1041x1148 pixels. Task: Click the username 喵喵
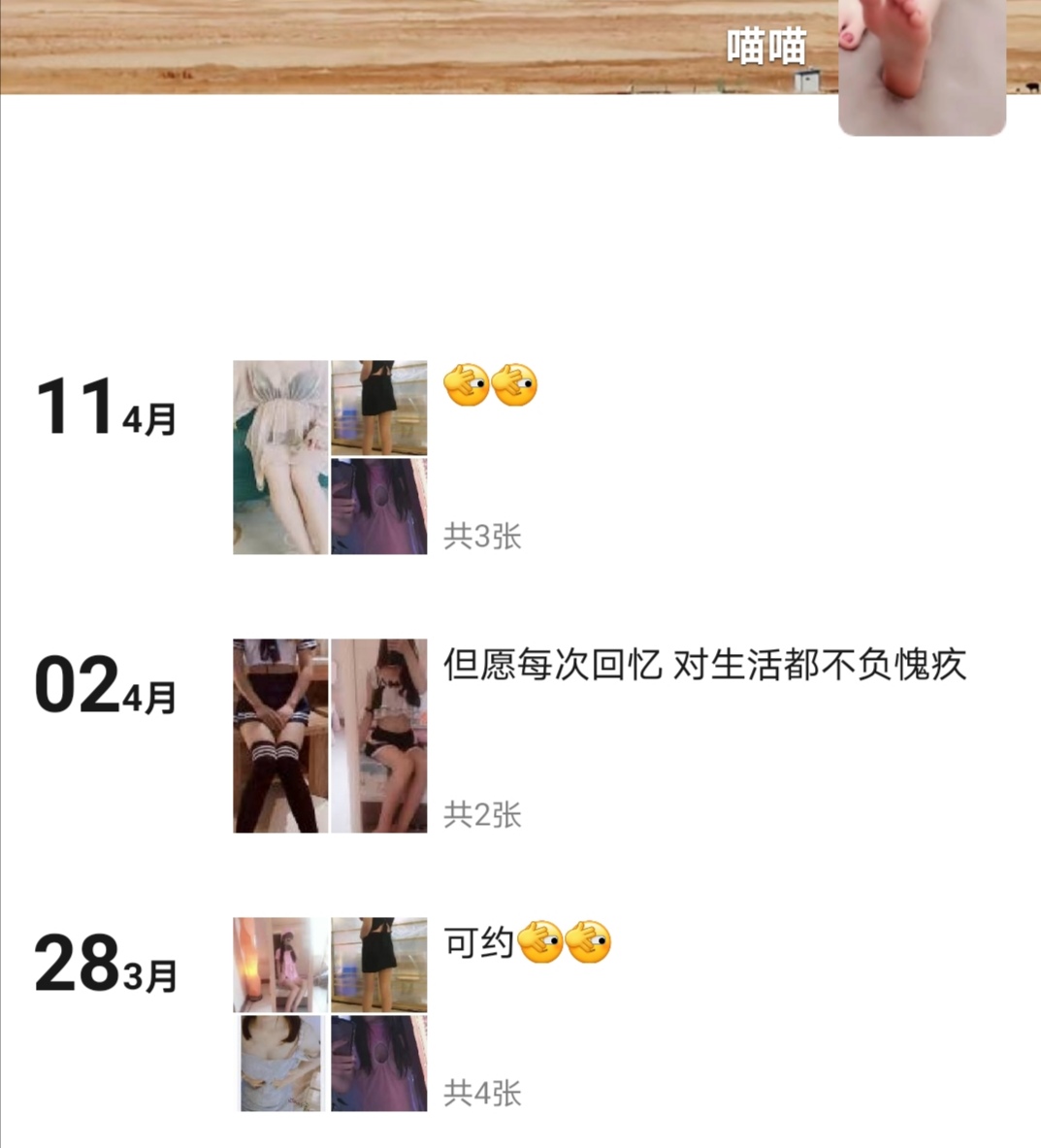coord(765,47)
